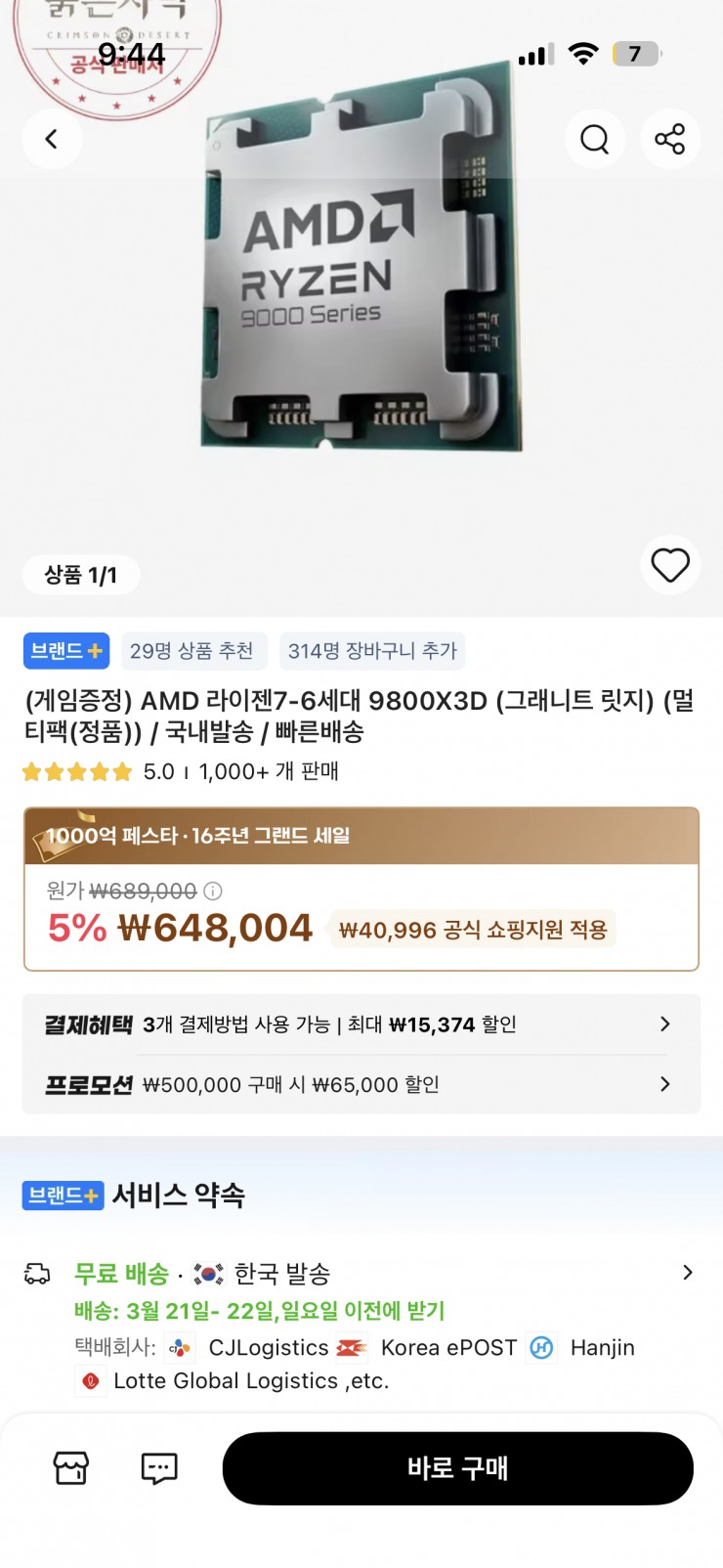Tap the Lotte Global Logistics icon

[x=91, y=1381]
